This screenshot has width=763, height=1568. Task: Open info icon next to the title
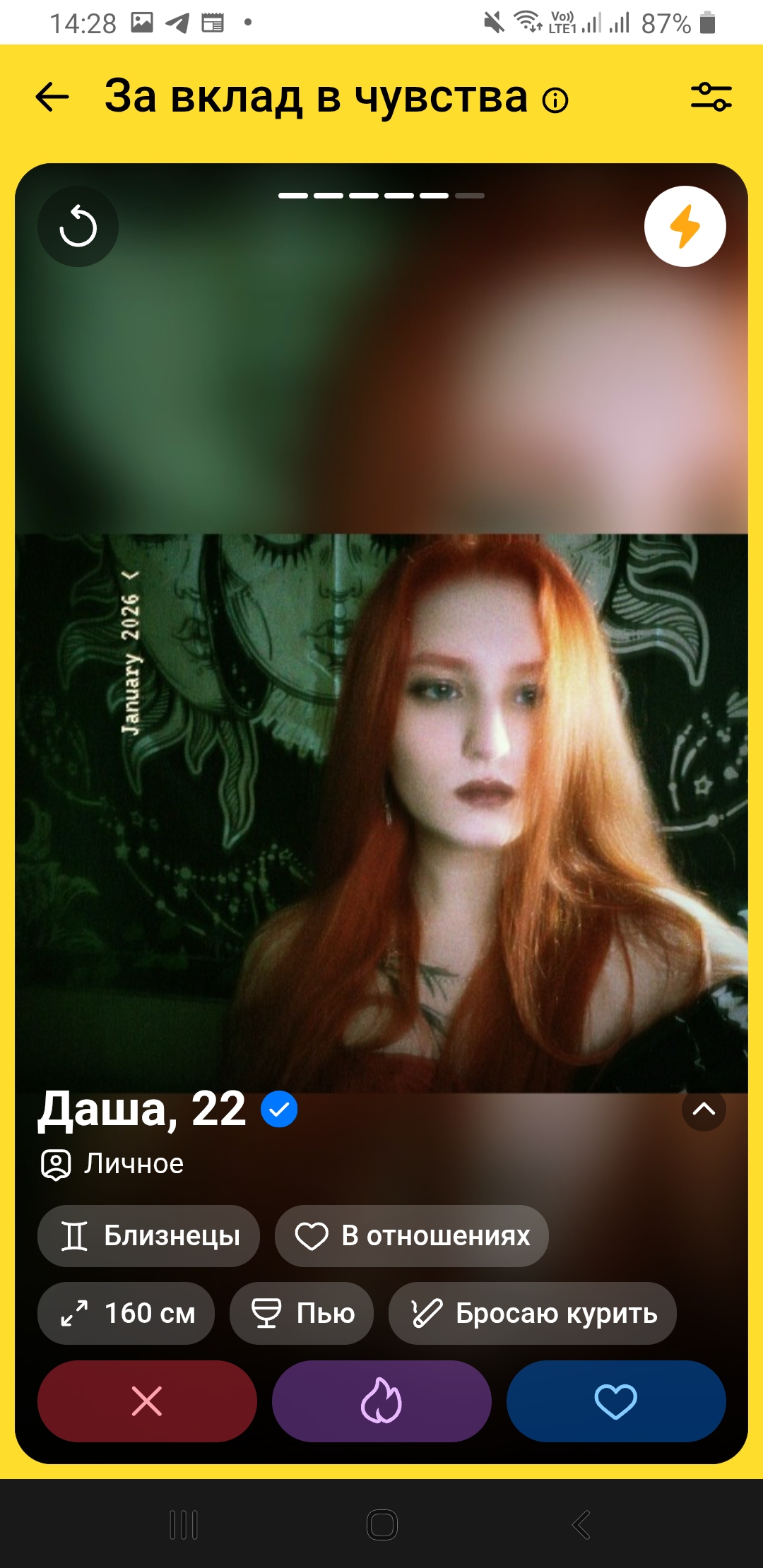[555, 101]
